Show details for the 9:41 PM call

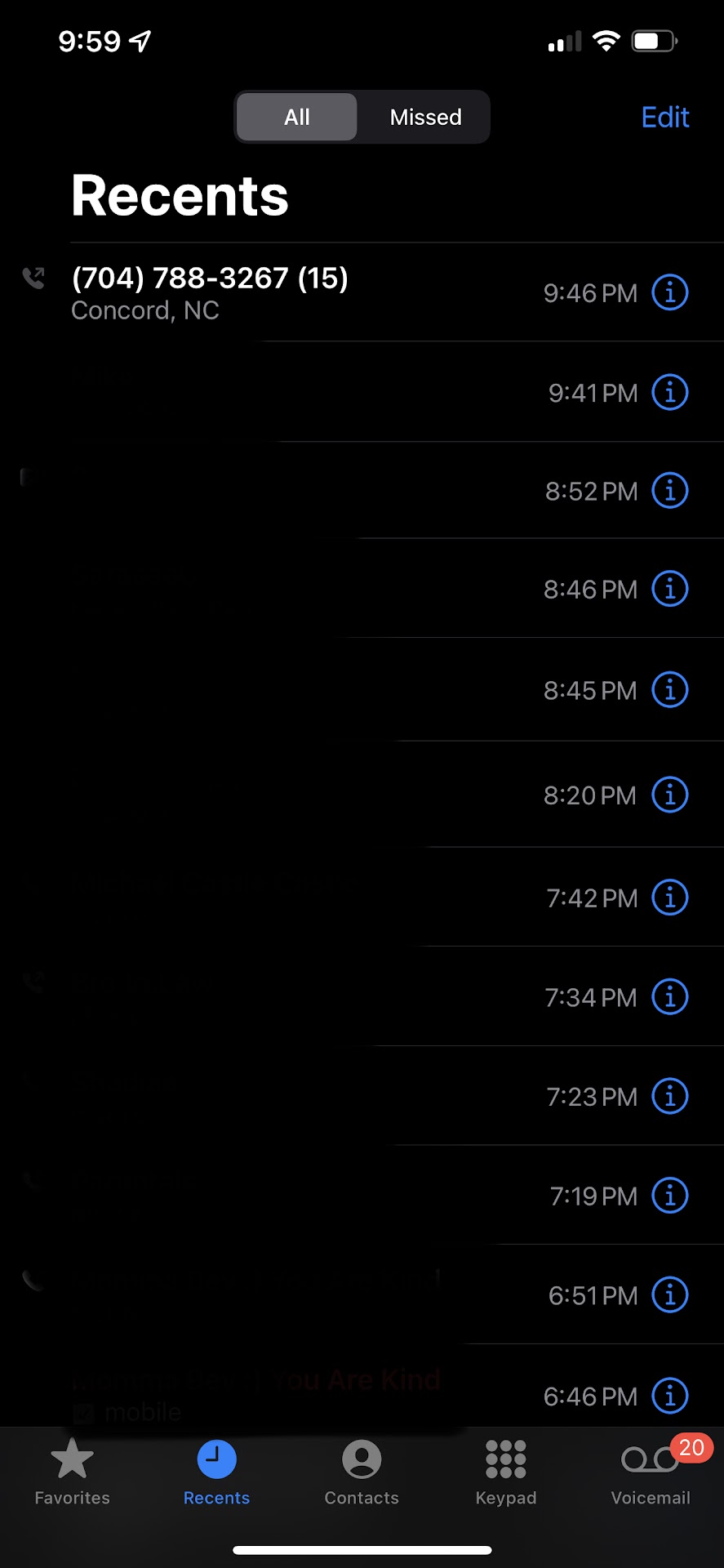click(669, 392)
